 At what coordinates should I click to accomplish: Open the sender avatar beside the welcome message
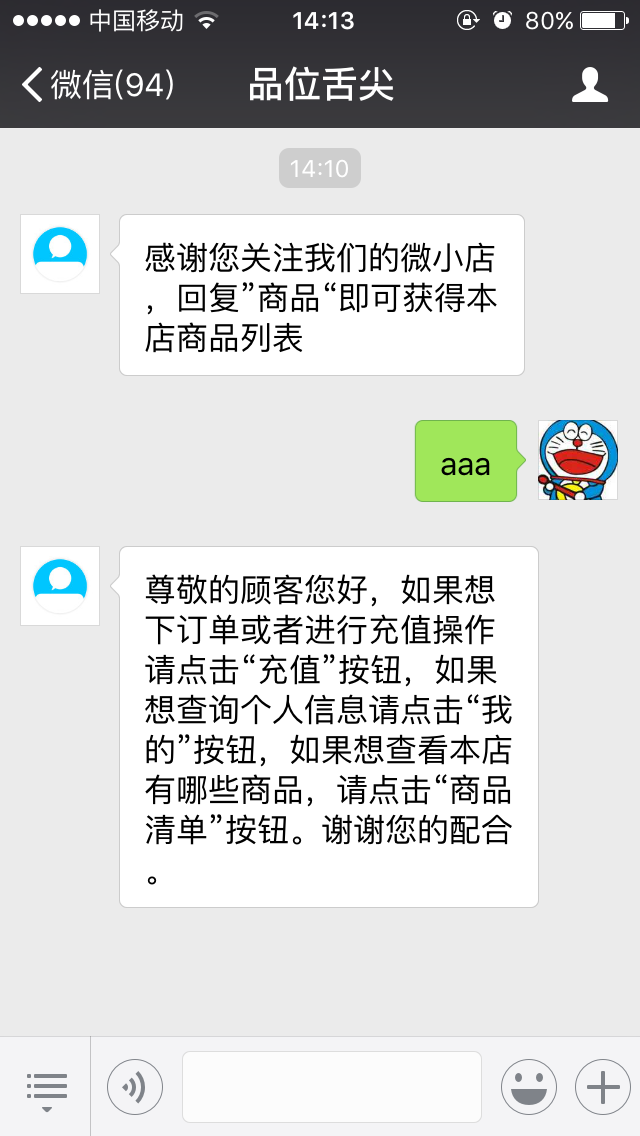(x=60, y=254)
